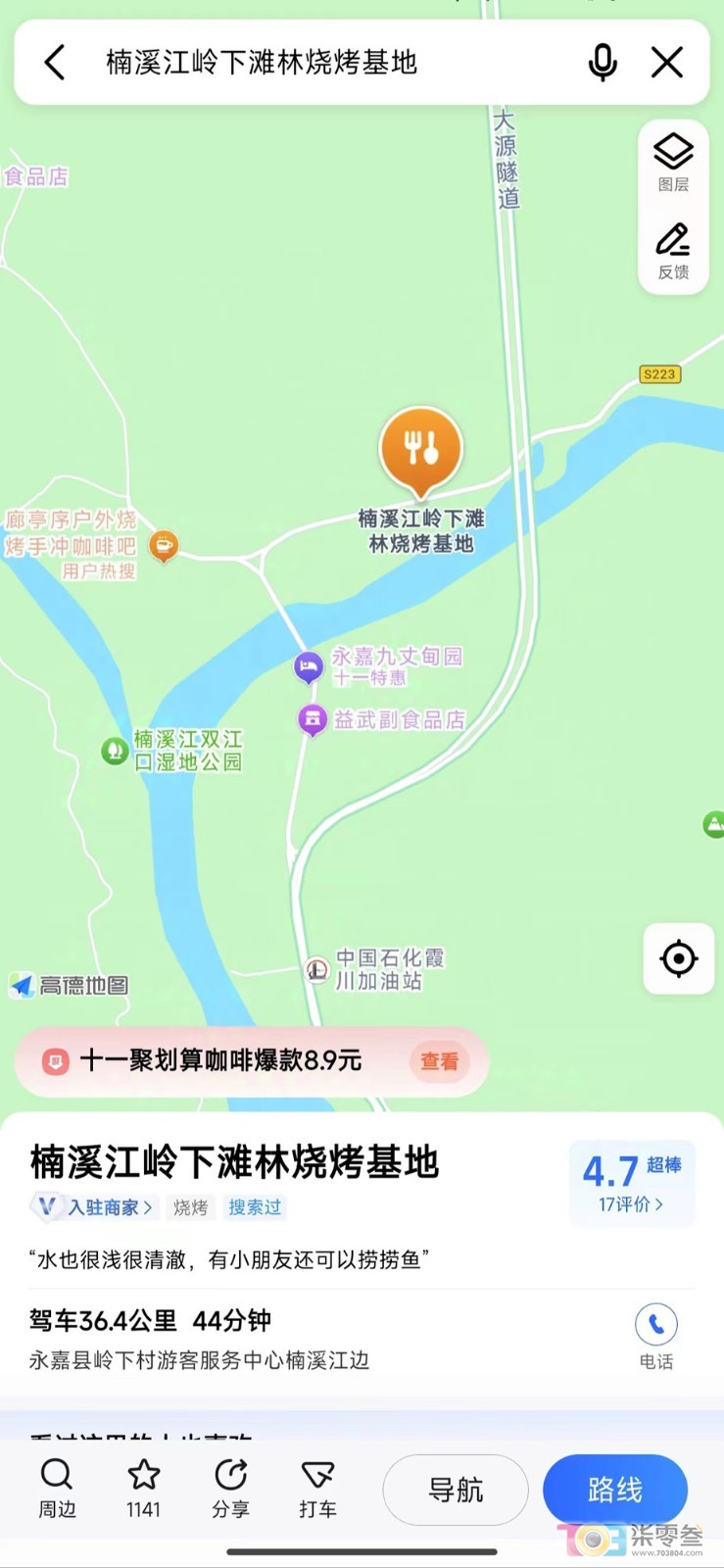Select the 中国石化霞川加油站 gas station marker
The height and width of the screenshot is (1568, 724).
pos(316,969)
